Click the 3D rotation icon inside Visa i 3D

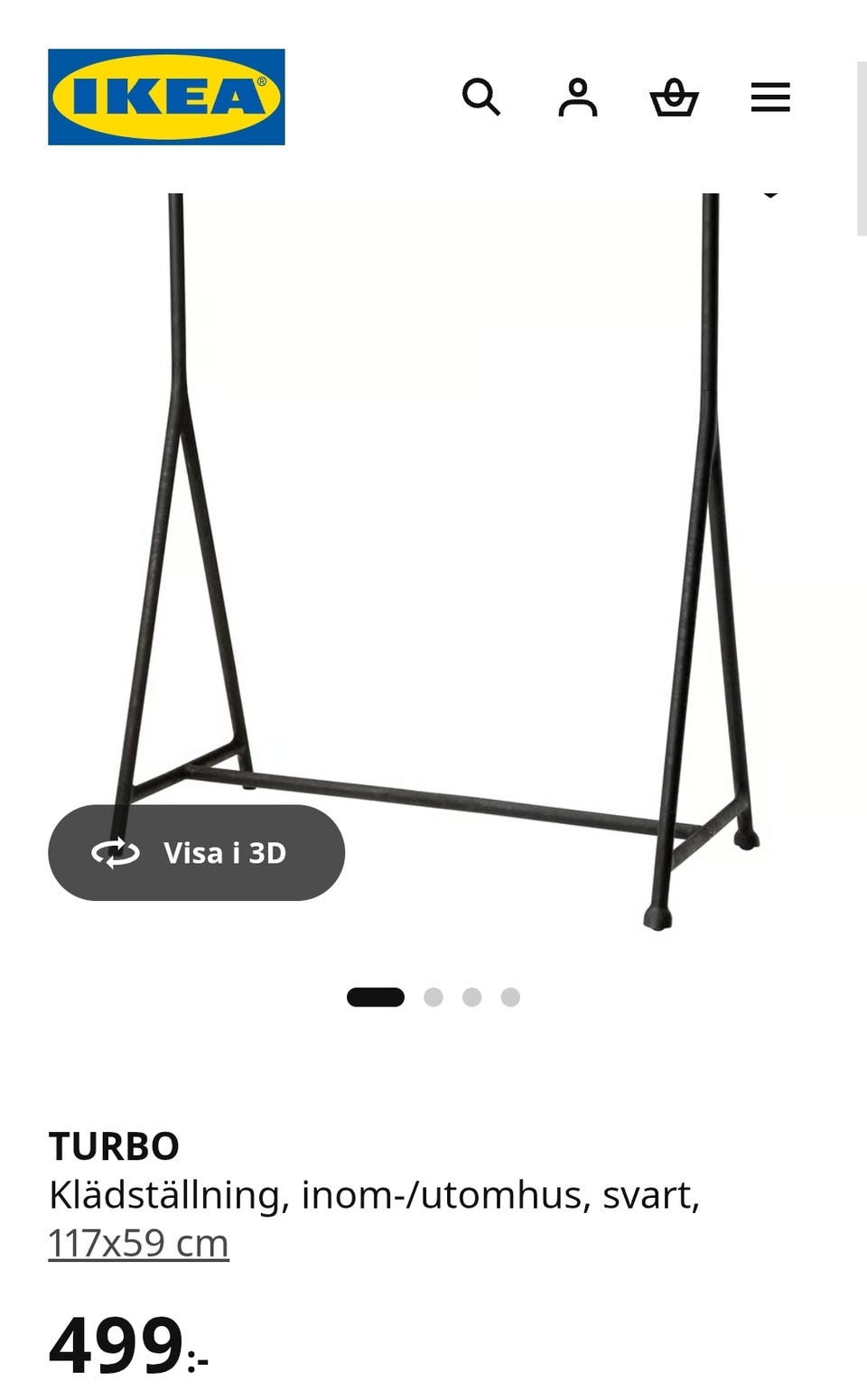[x=117, y=852]
